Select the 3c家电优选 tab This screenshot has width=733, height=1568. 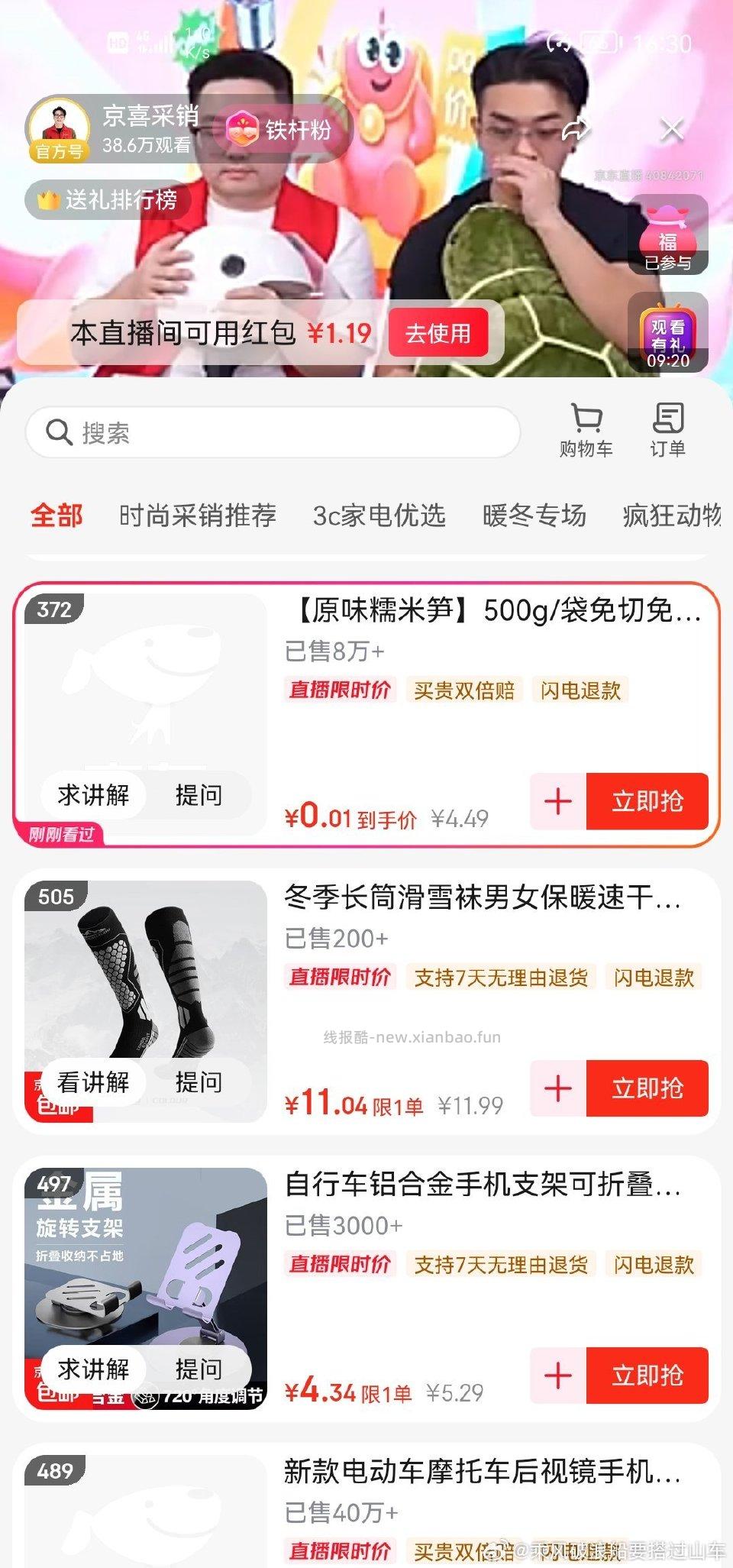point(380,515)
